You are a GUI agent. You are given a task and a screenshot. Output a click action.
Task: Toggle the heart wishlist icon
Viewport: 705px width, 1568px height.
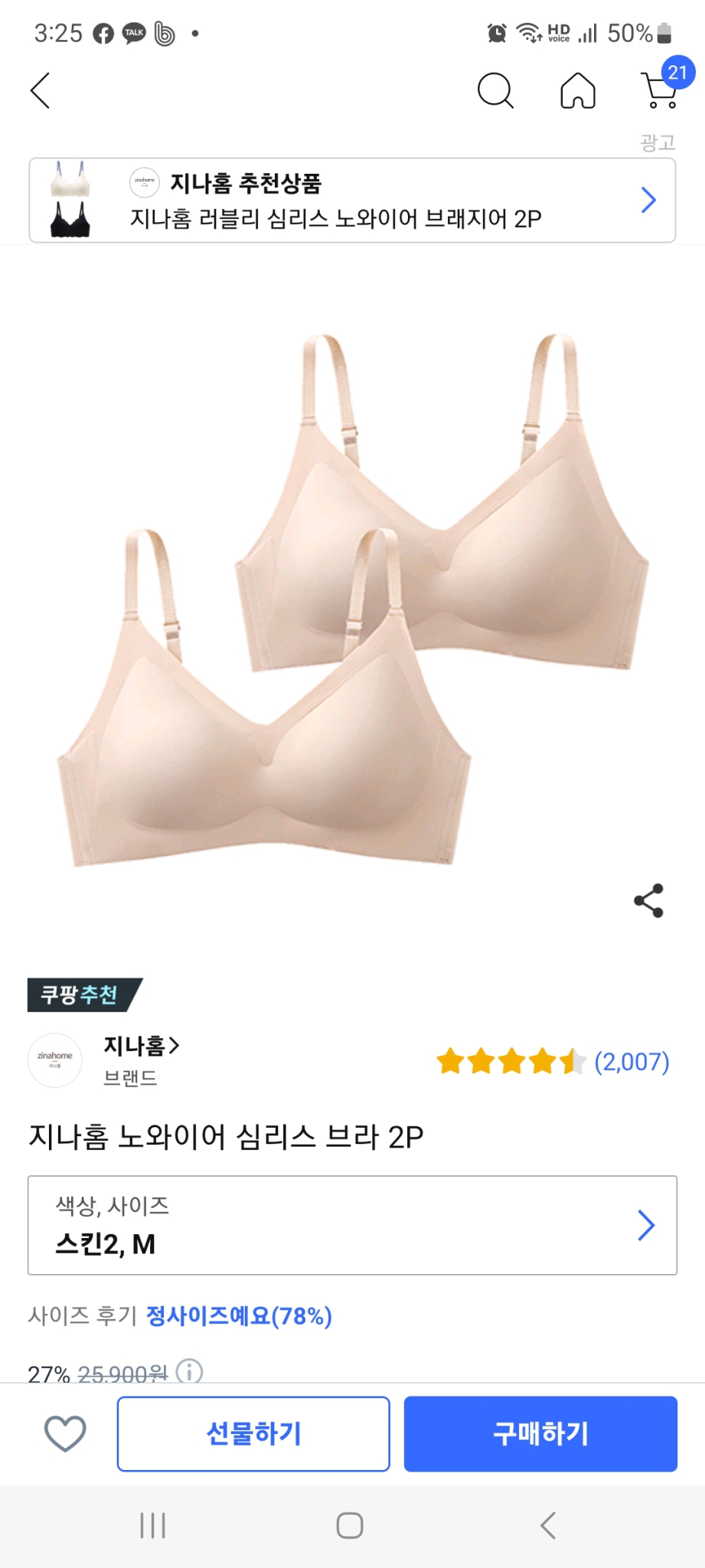pyautogui.click(x=61, y=1434)
